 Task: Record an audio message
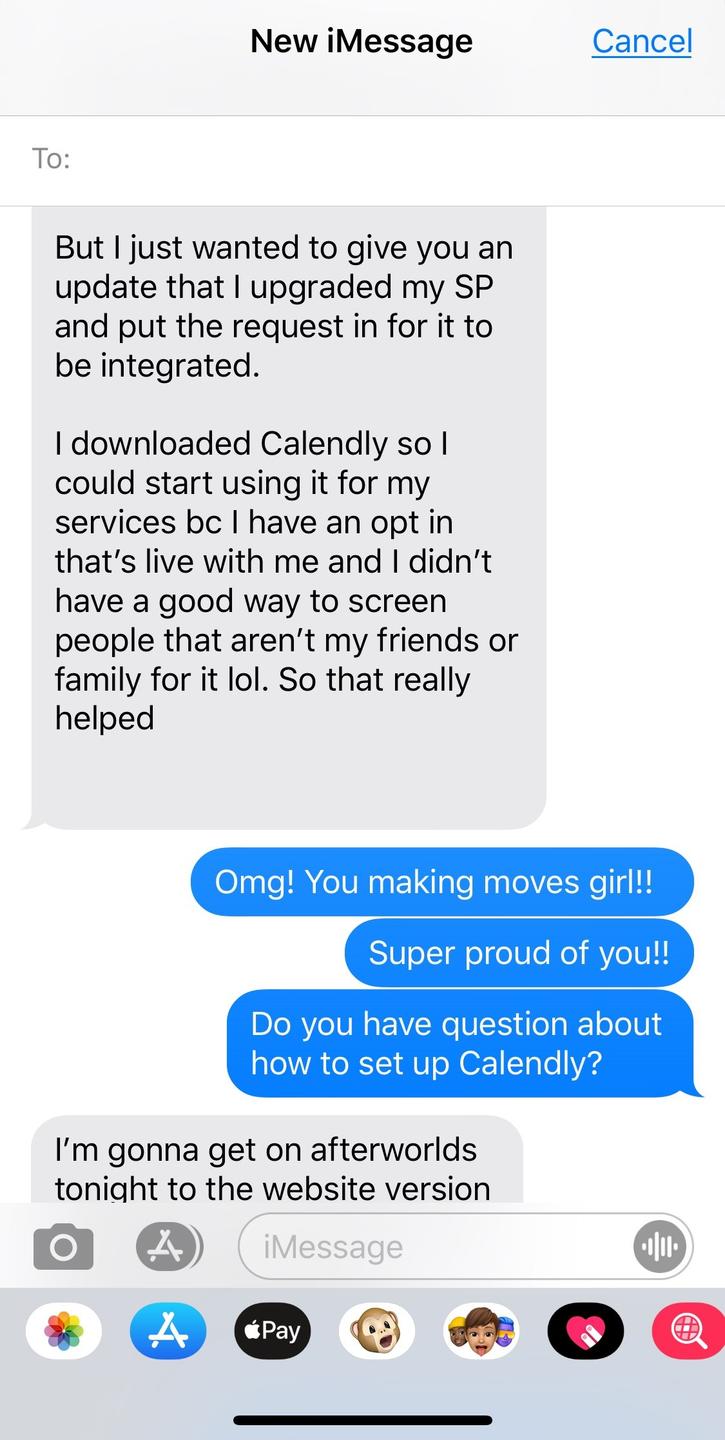click(x=660, y=1247)
